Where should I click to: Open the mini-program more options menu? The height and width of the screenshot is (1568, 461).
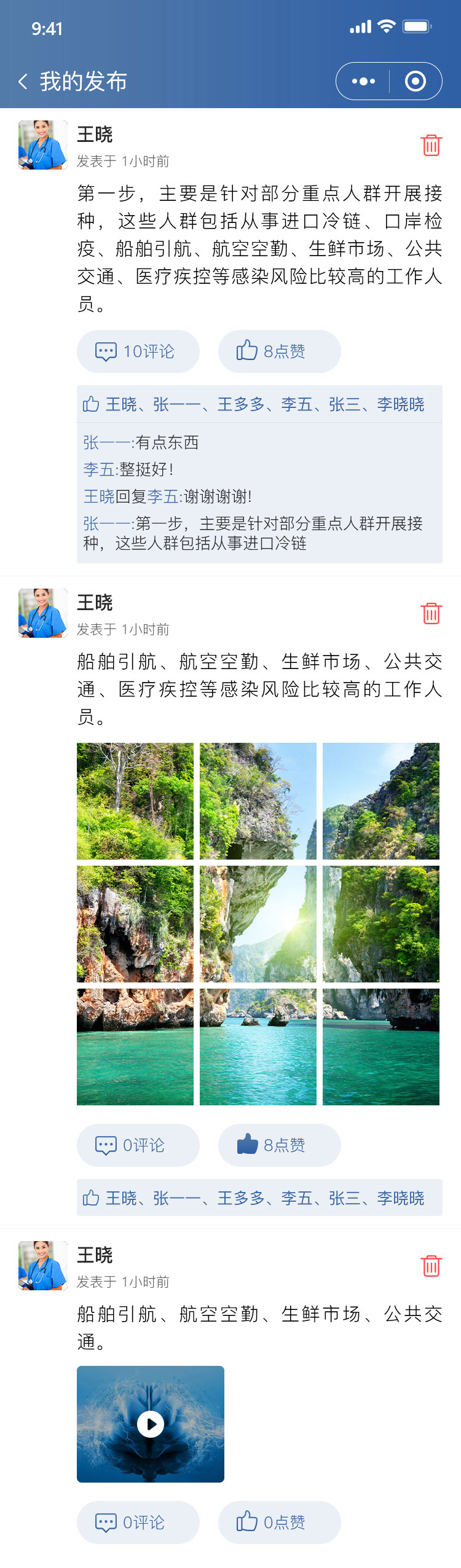point(363,81)
